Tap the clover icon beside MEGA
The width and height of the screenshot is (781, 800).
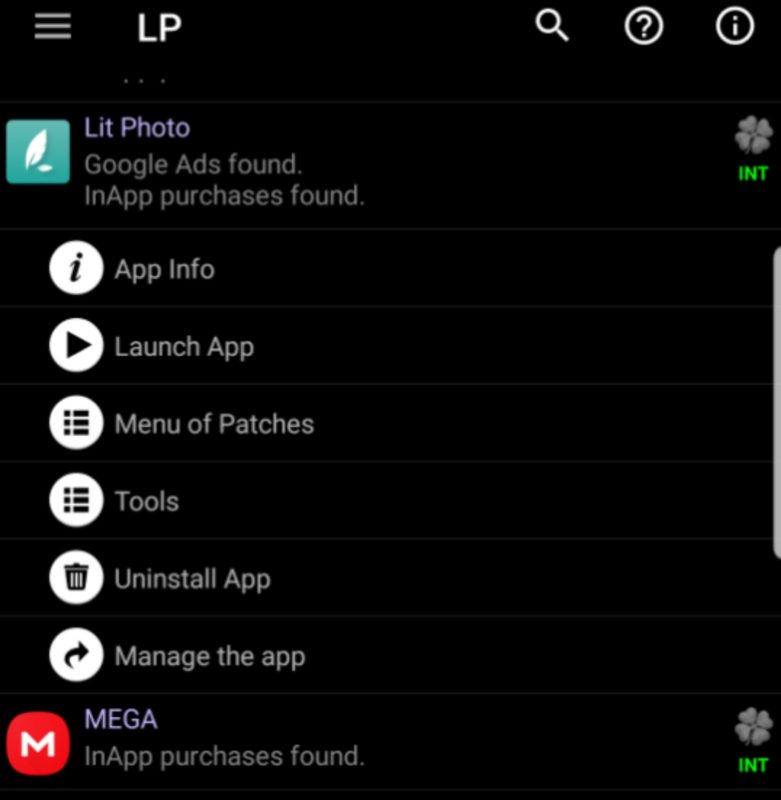754,728
